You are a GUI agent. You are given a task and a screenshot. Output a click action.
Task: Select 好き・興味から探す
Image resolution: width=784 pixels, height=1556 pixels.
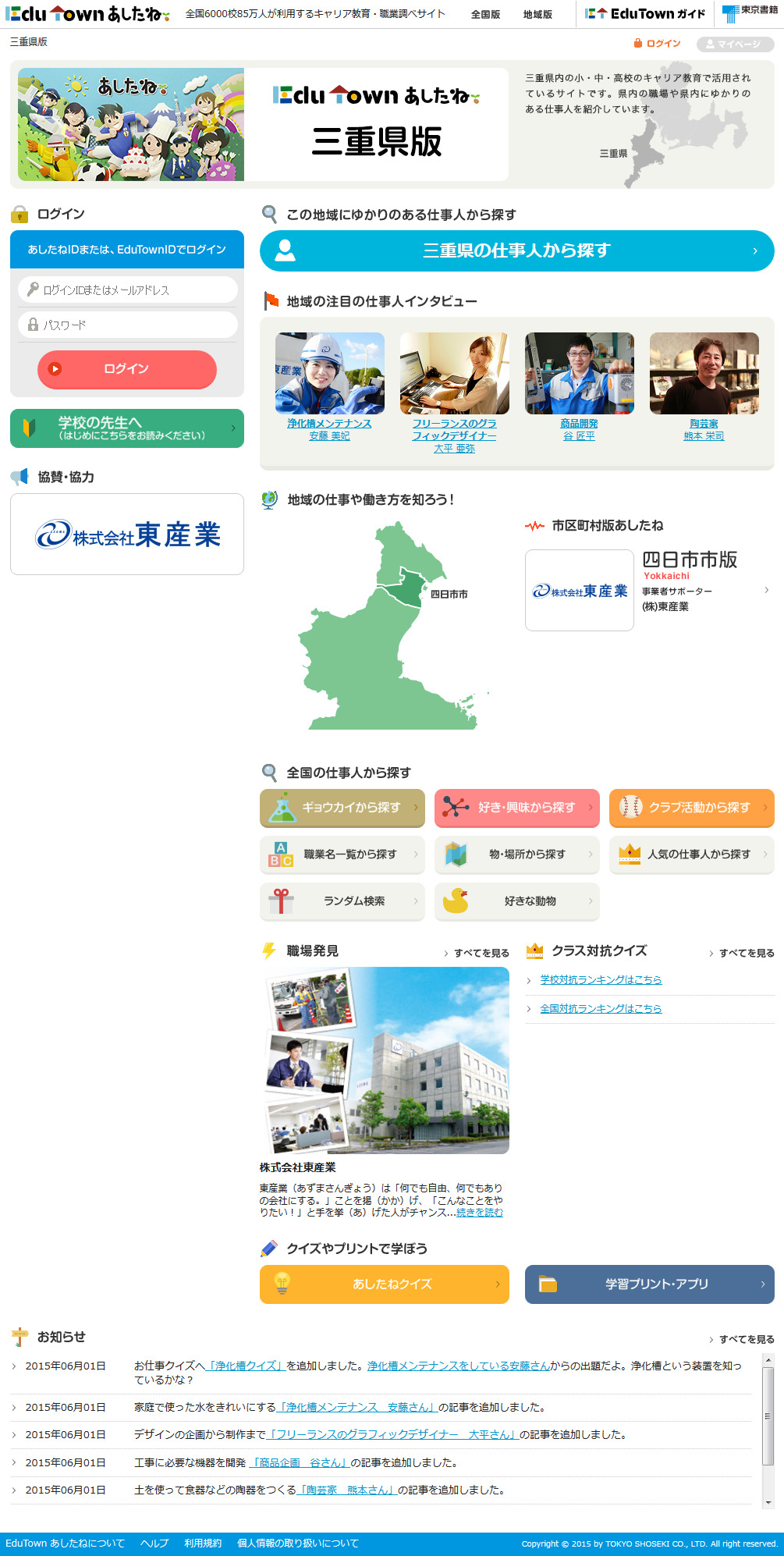517,808
